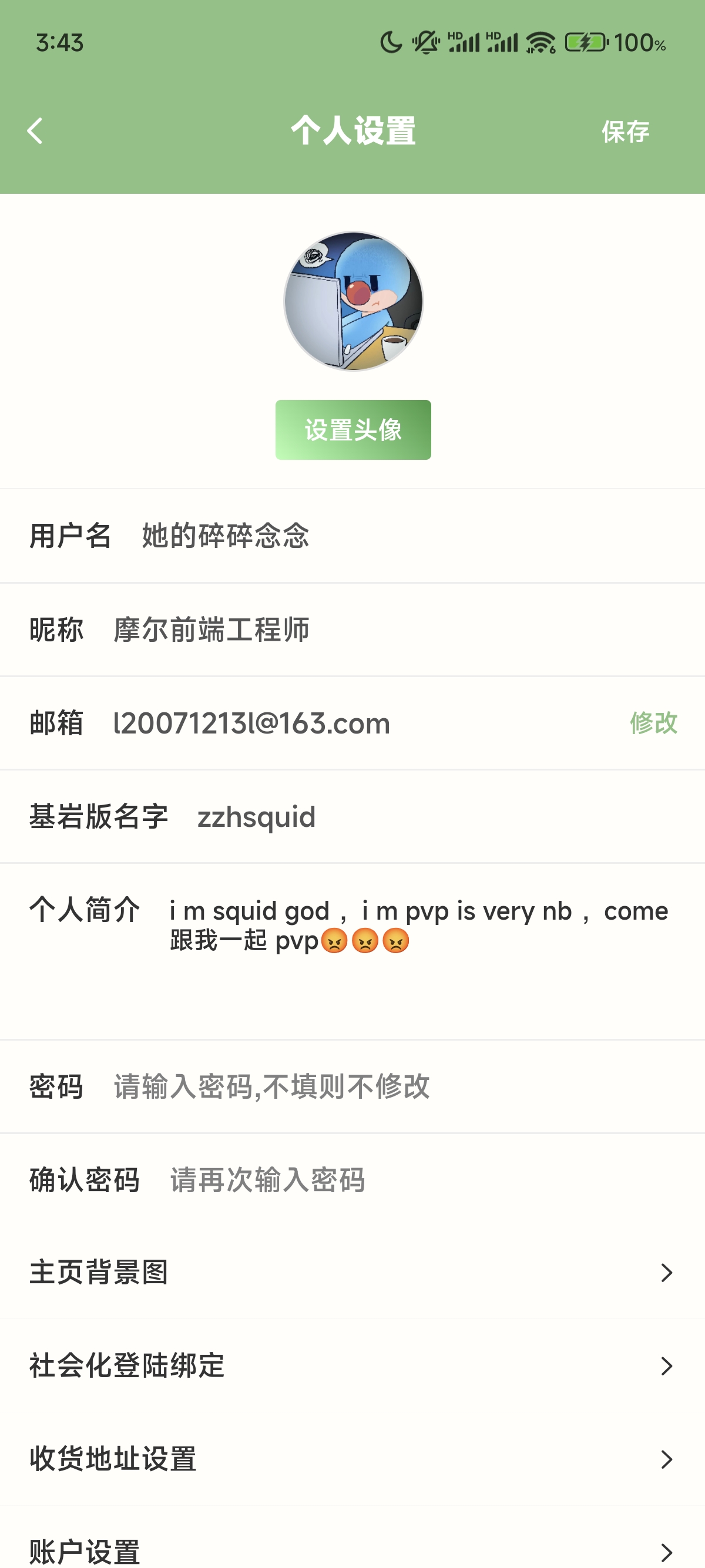Open 修改 next to the email address
The width and height of the screenshot is (705, 1568).
tap(653, 724)
